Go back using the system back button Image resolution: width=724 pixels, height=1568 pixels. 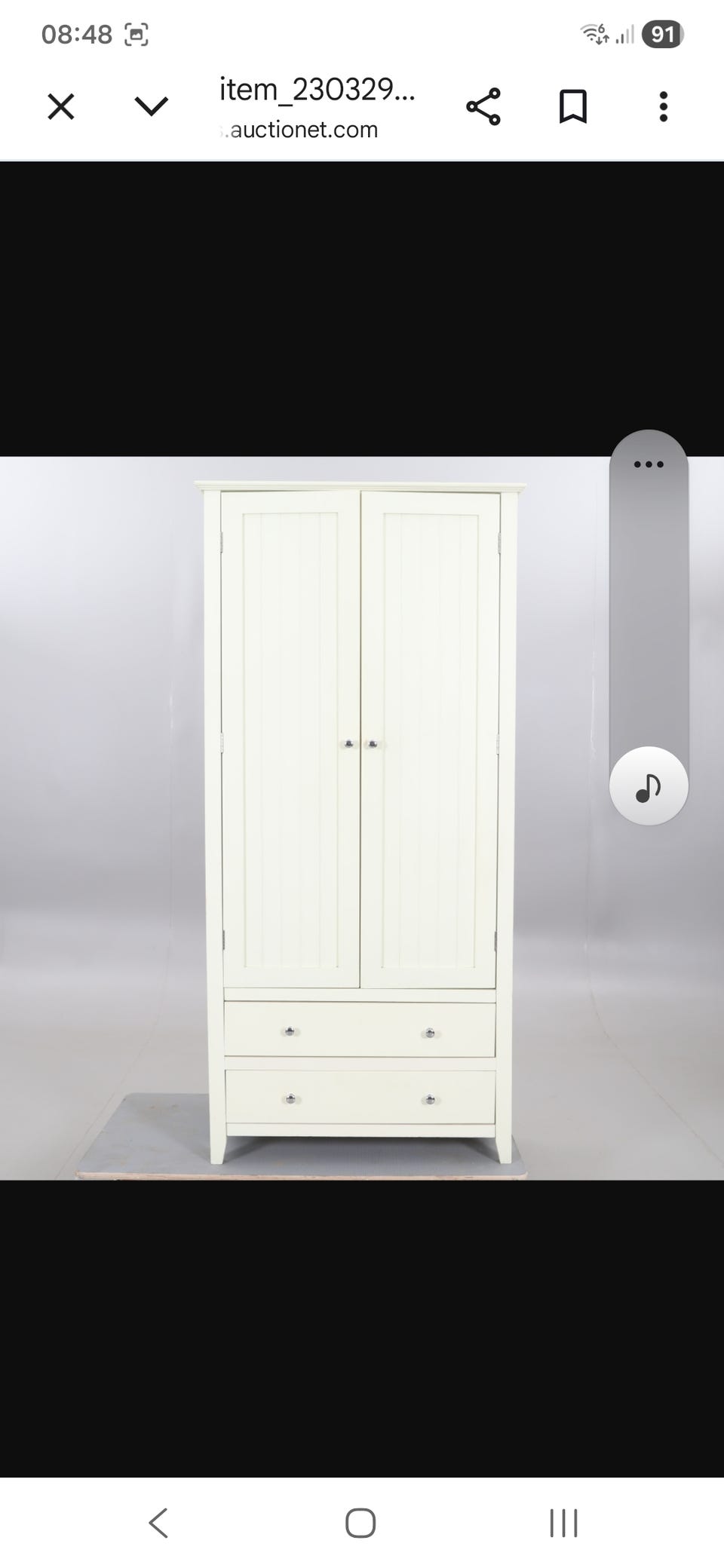coord(158,1523)
